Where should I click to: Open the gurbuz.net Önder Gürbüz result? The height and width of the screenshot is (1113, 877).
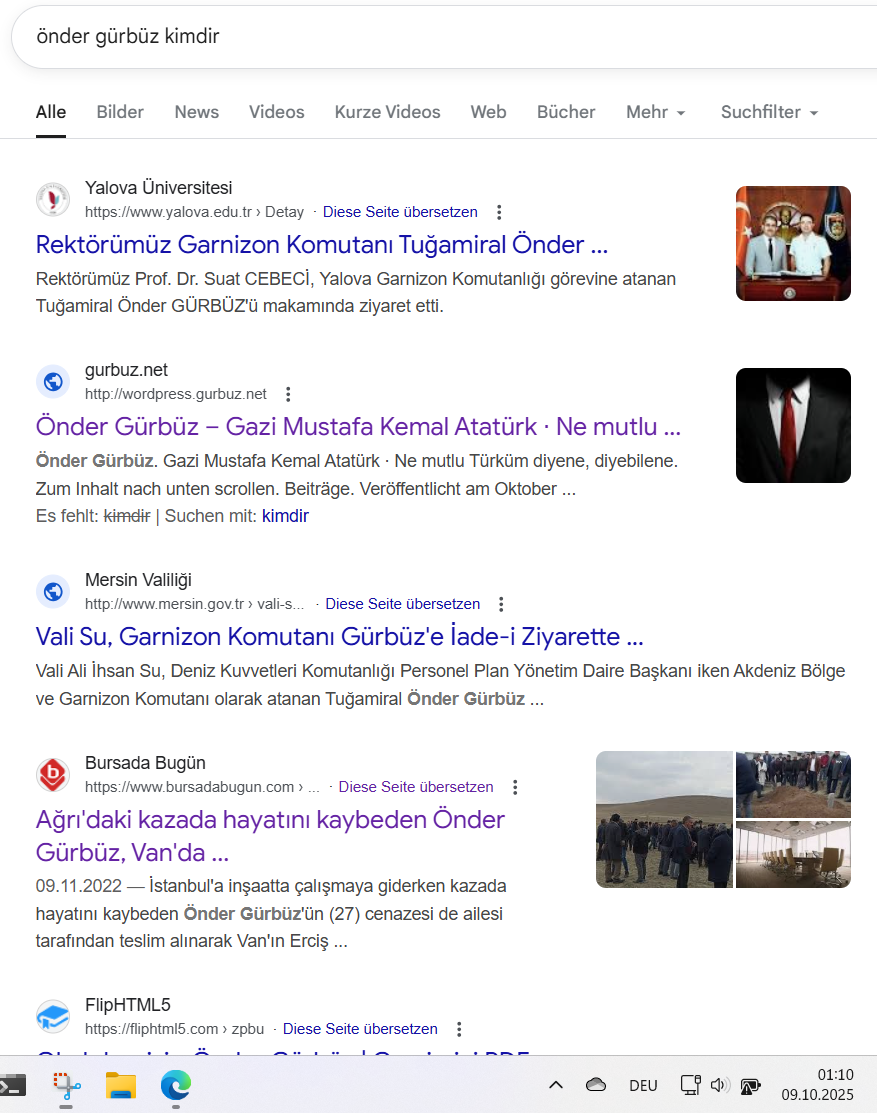click(357, 427)
